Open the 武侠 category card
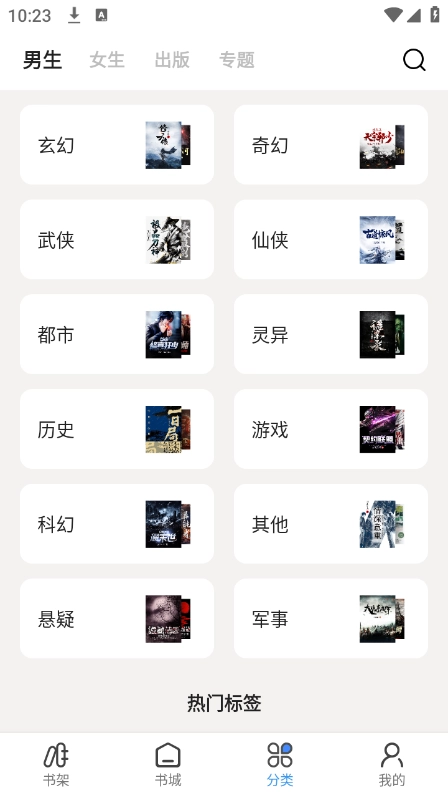This screenshot has height=798, width=448. (x=117, y=239)
